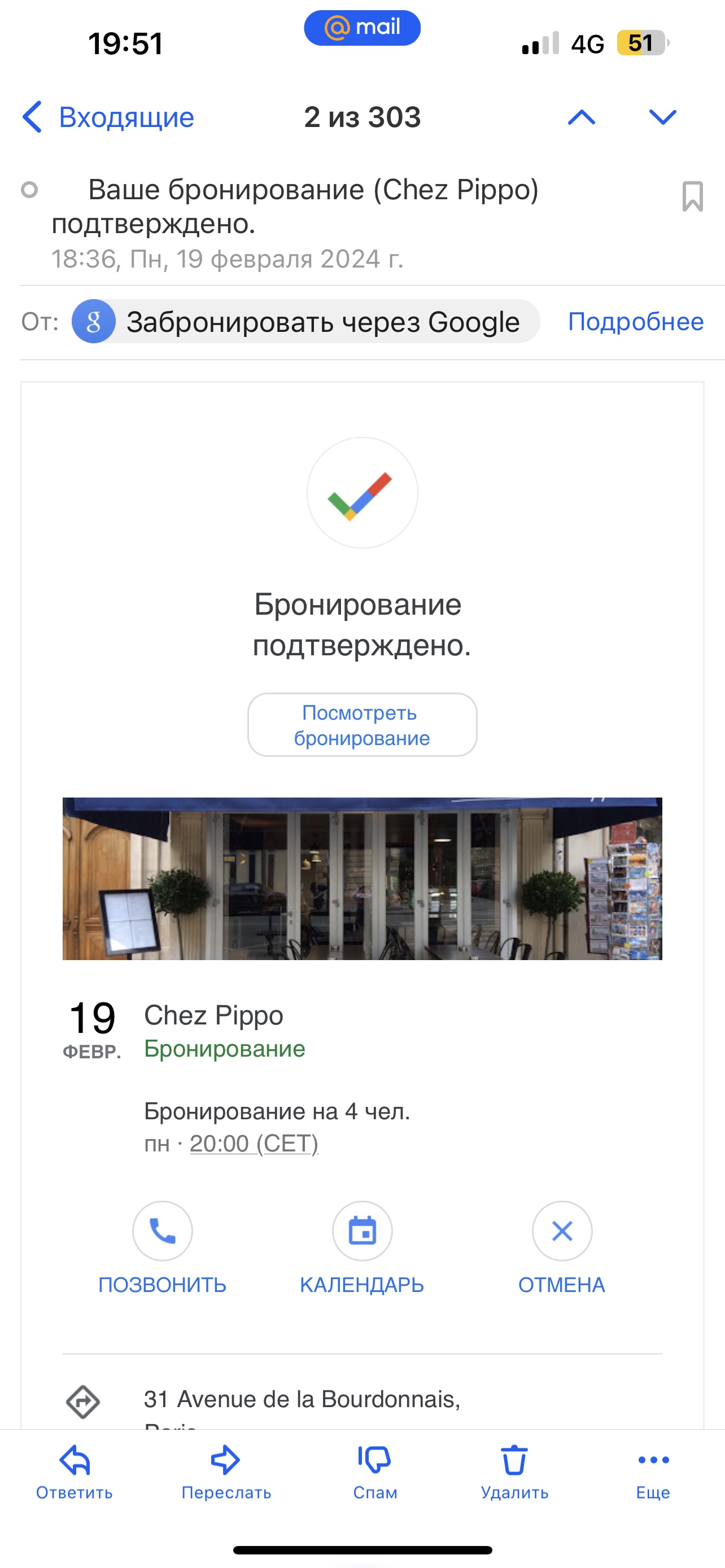Open the sender chip Забронировать через Google
This screenshot has height=1568, width=725.
tap(305, 321)
